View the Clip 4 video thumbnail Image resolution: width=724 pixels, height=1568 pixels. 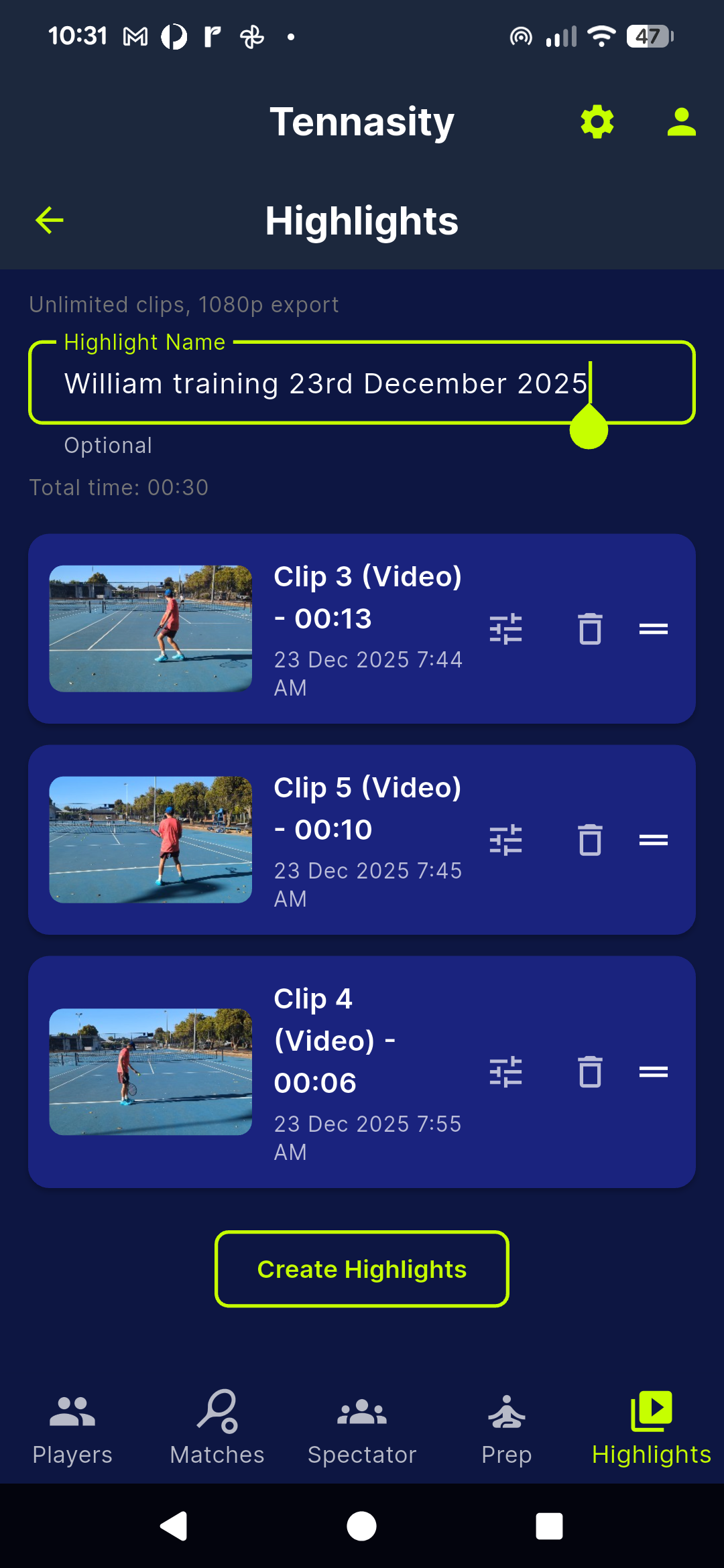coord(151,1071)
